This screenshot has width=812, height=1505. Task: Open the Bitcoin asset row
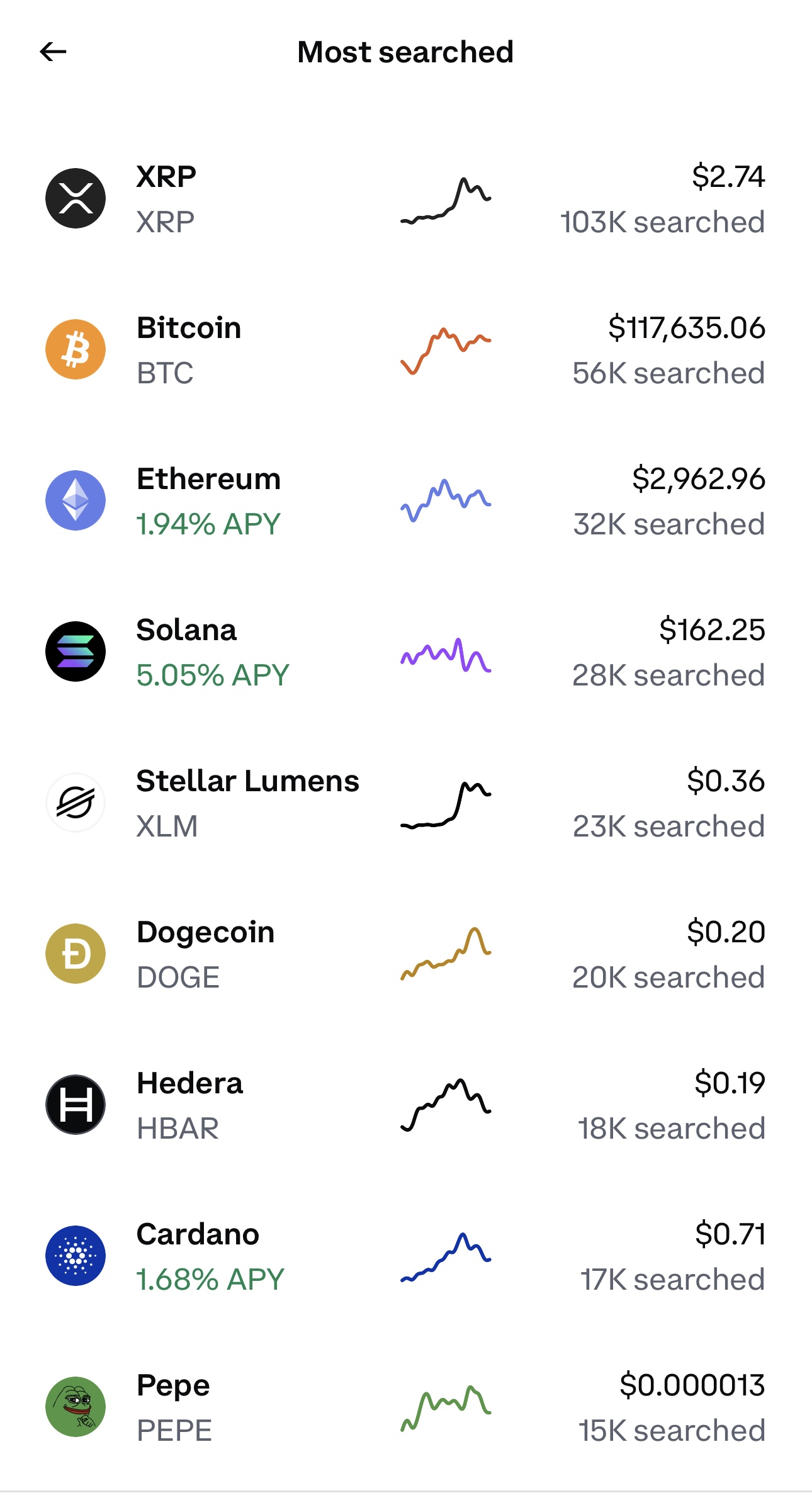pos(406,349)
